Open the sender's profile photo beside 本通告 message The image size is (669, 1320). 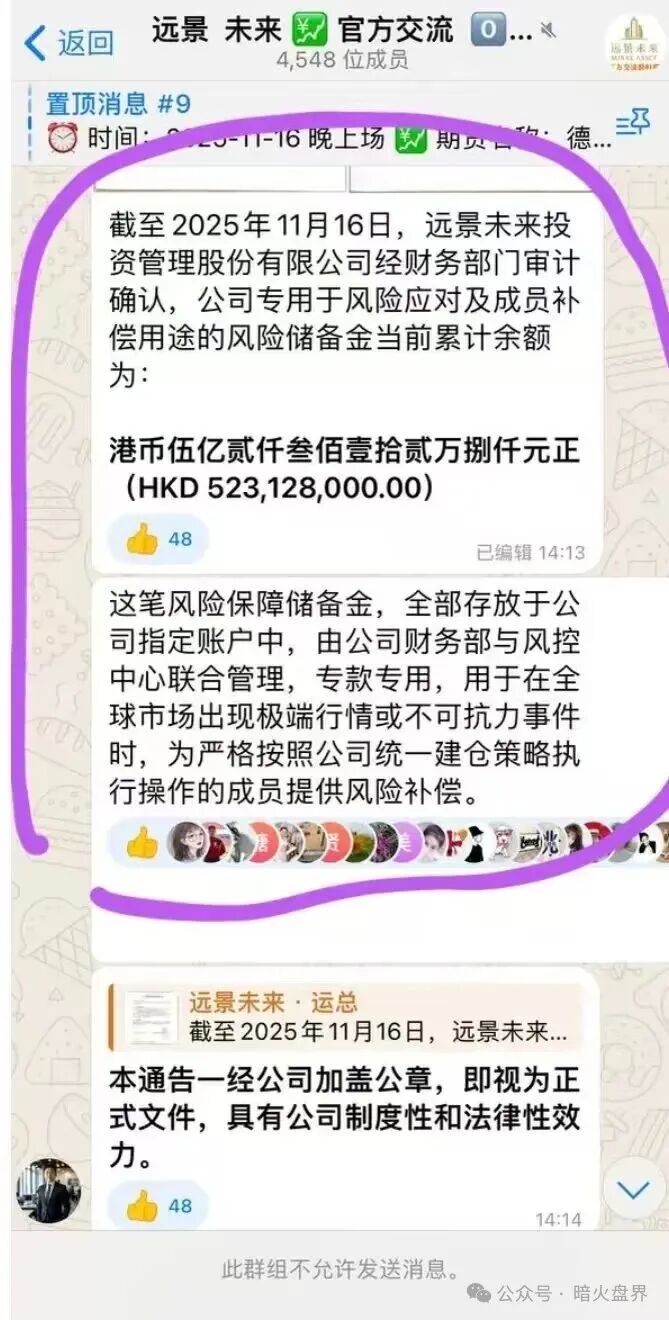[x=49, y=1190]
